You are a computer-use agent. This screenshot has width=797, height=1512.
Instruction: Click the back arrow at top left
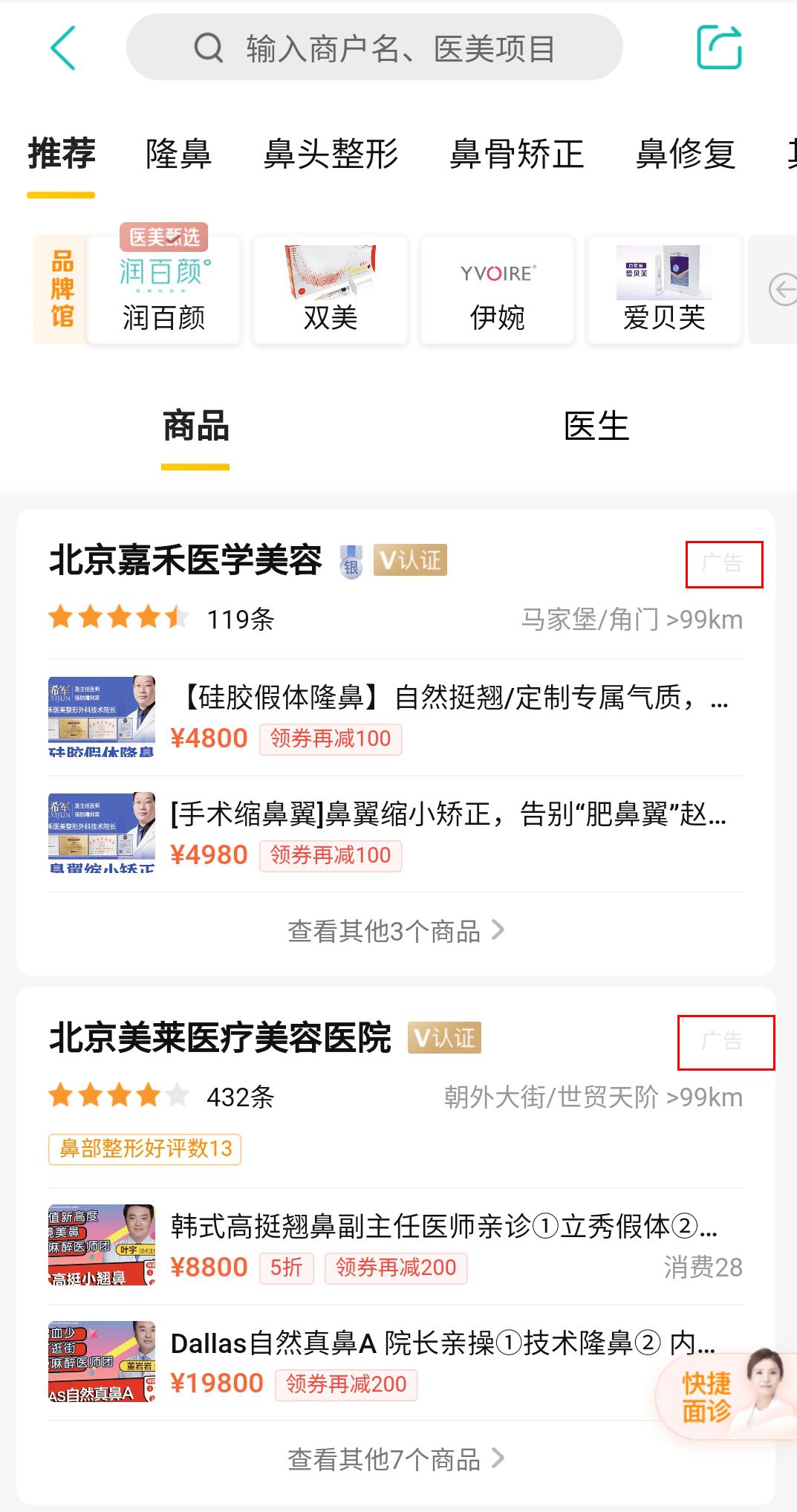coord(63,48)
